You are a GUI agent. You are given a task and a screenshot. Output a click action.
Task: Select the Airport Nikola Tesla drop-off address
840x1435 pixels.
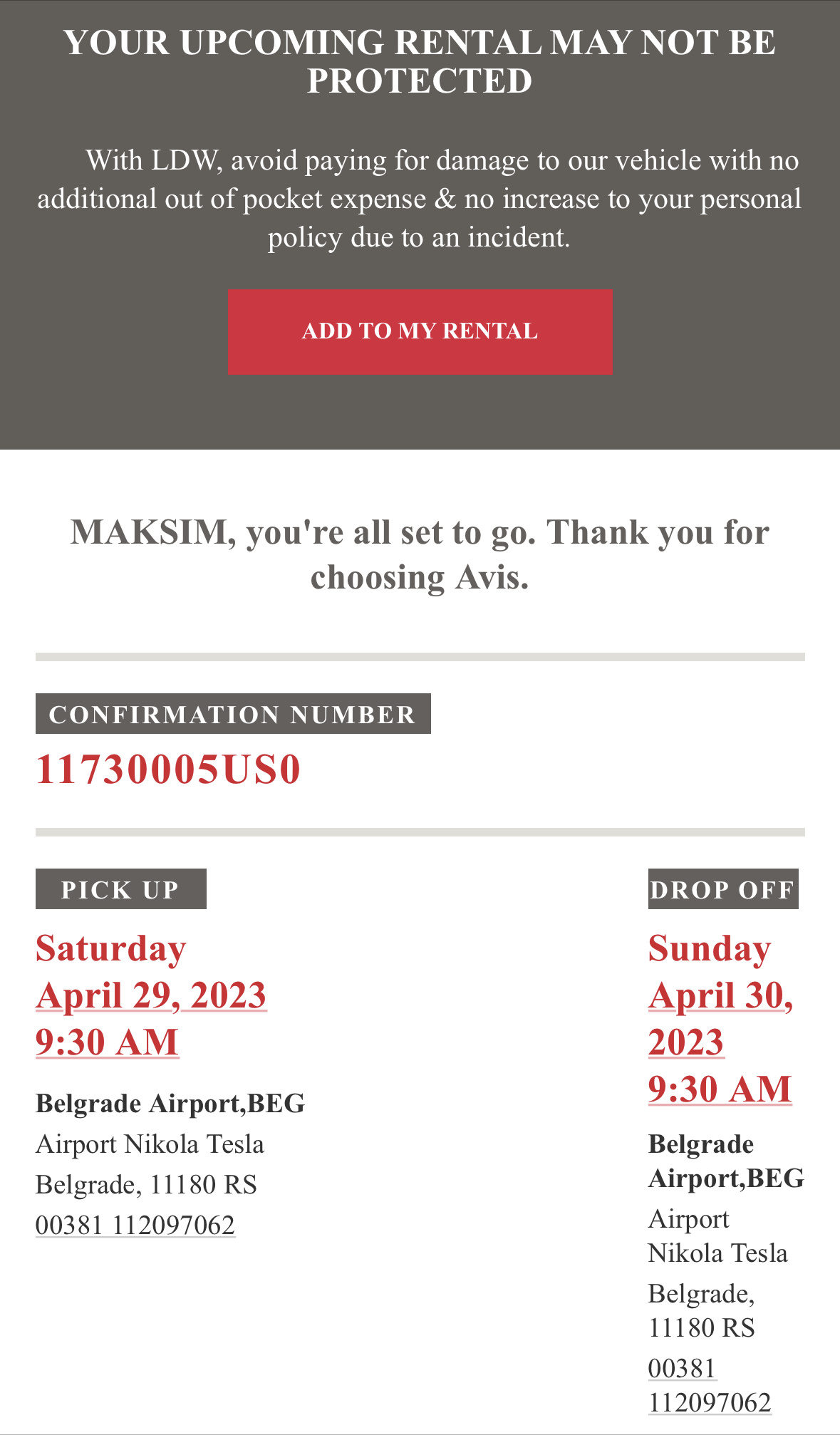pyautogui.click(x=717, y=1237)
